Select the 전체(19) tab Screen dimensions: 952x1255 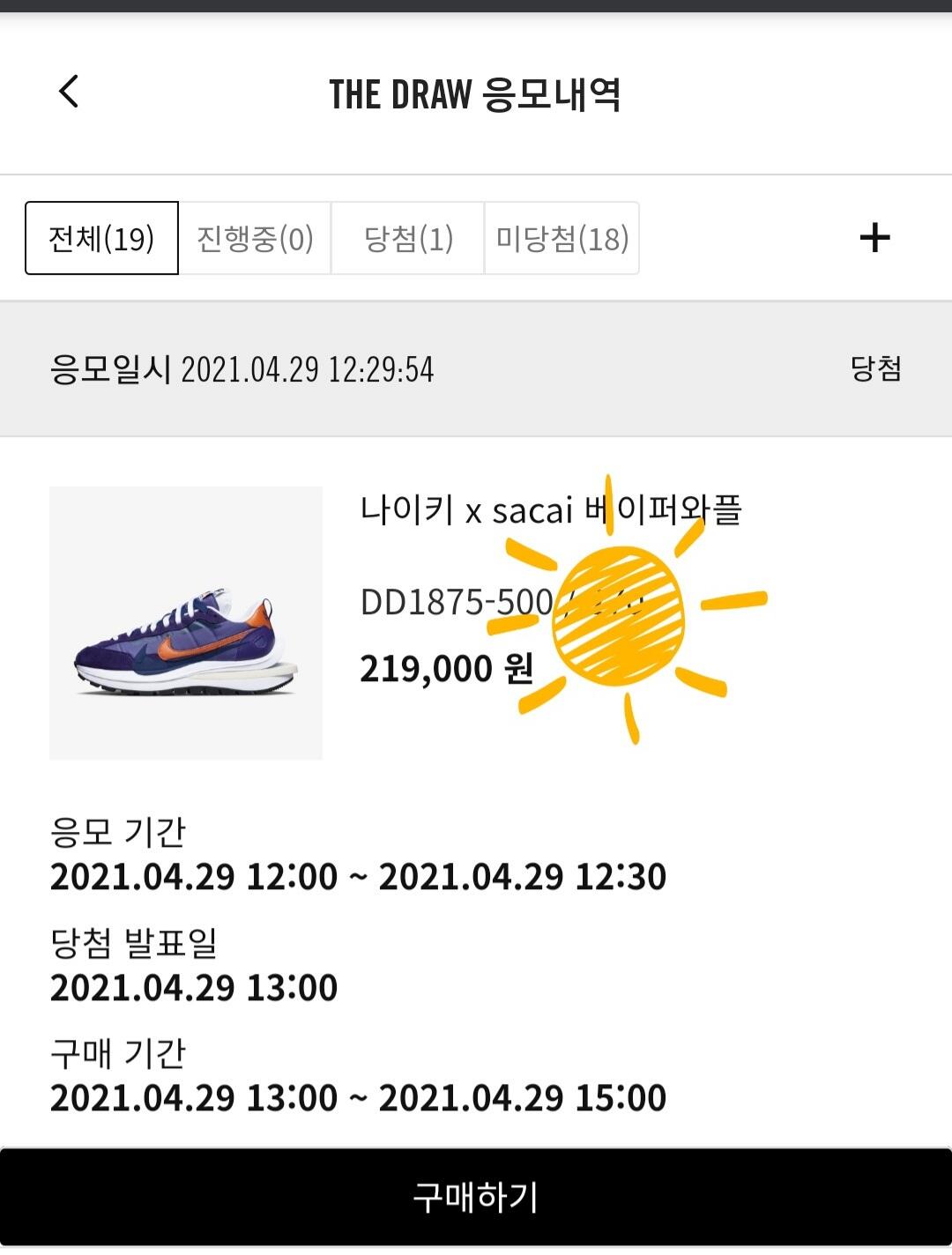tap(101, 238)
